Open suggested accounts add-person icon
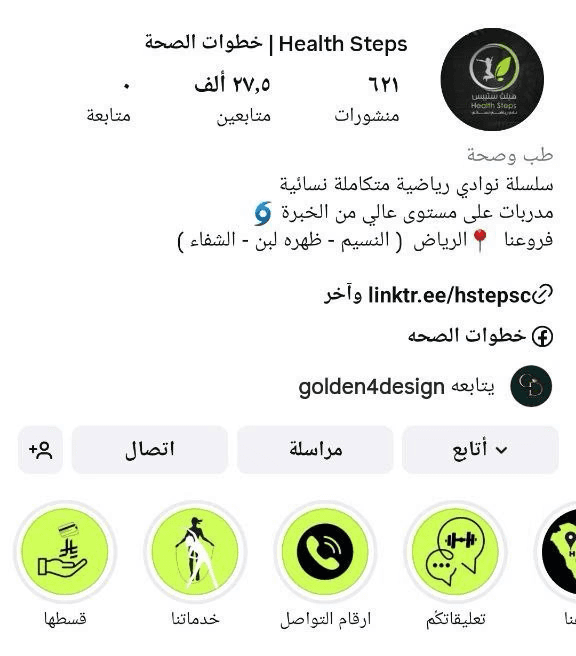Screen dimensions: 576x656 (x=41, y=450)
